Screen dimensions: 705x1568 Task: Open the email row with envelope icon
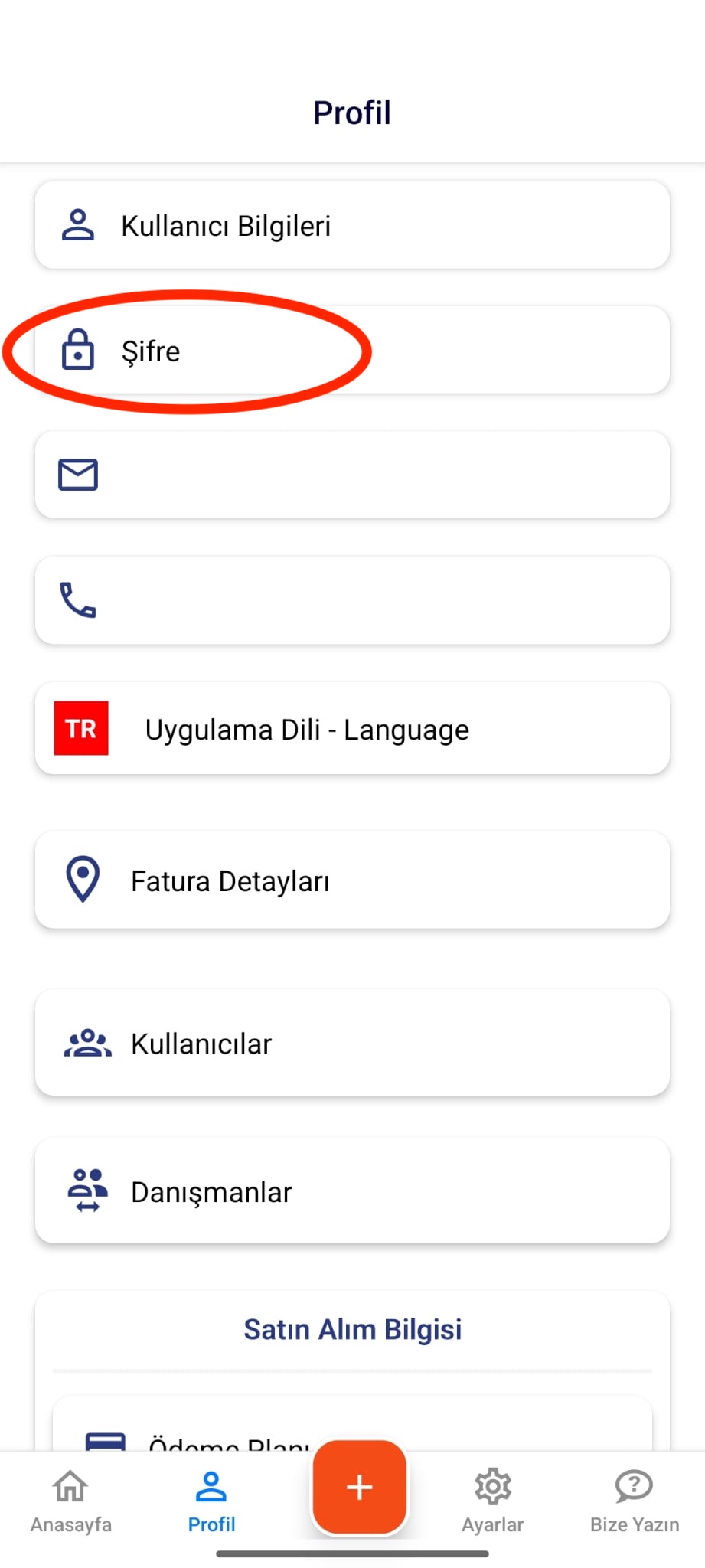coord(352,475)
